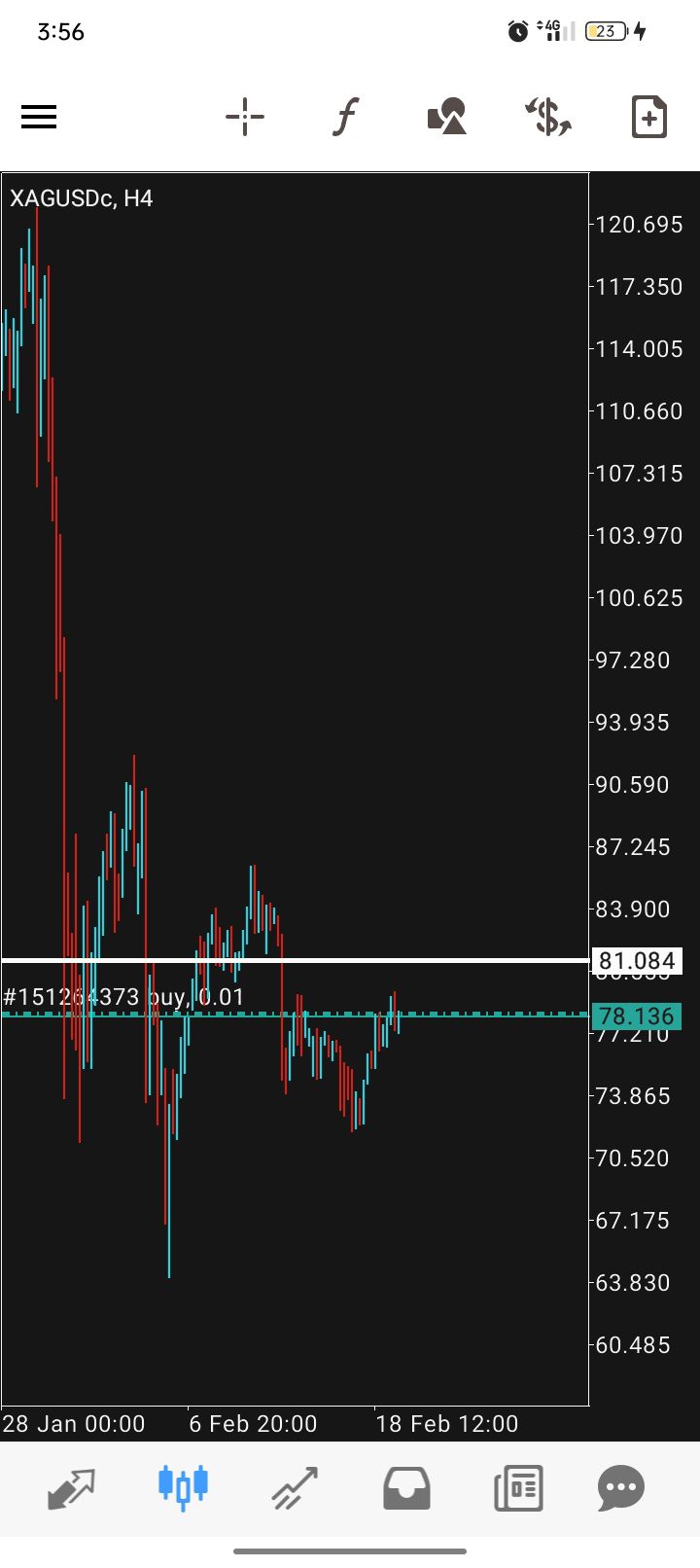Activate the crosshair cursor tool
Viewport: 700px width, 1568px height.
tap(245, 118)
